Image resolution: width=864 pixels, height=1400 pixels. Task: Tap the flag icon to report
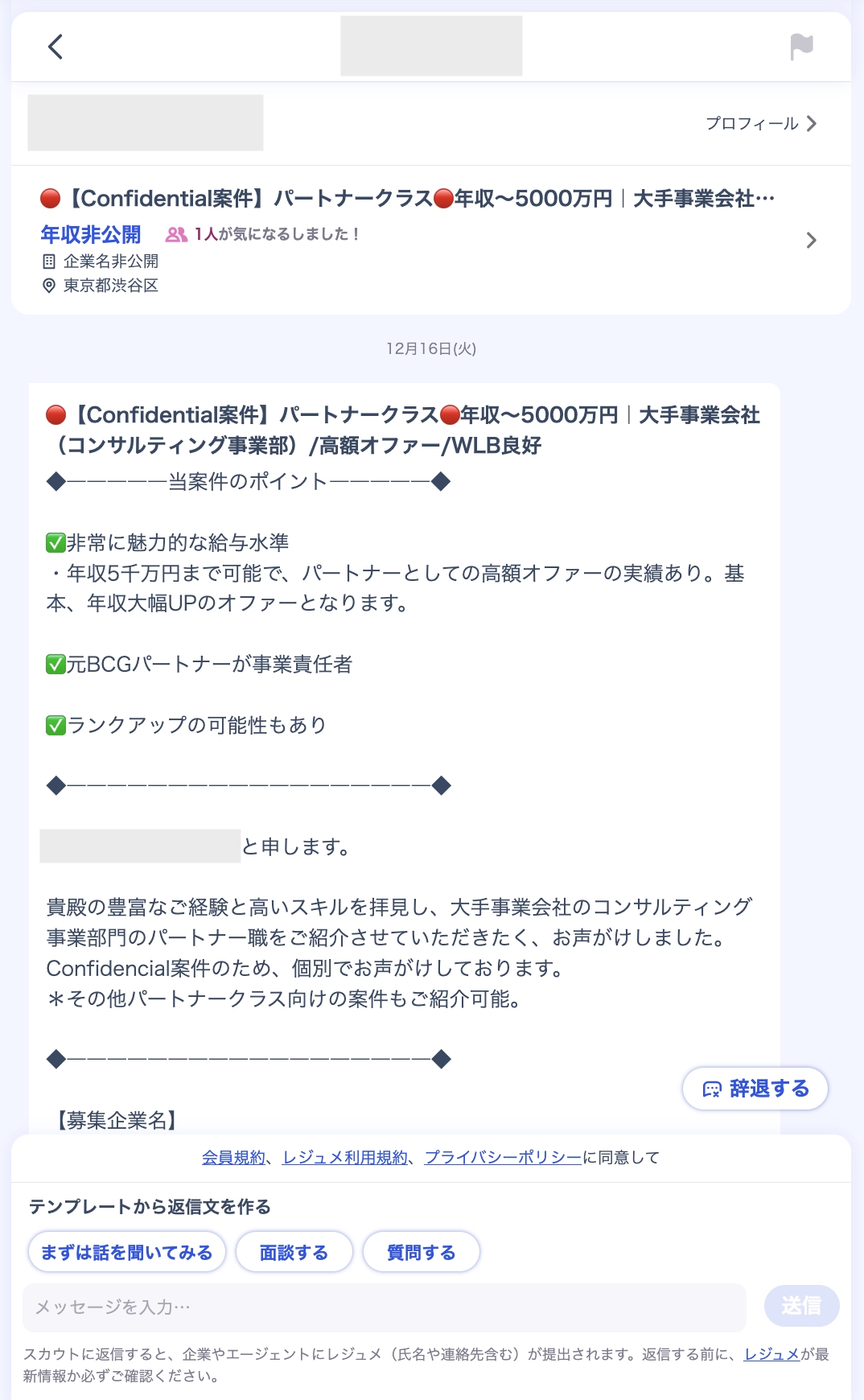801,47
